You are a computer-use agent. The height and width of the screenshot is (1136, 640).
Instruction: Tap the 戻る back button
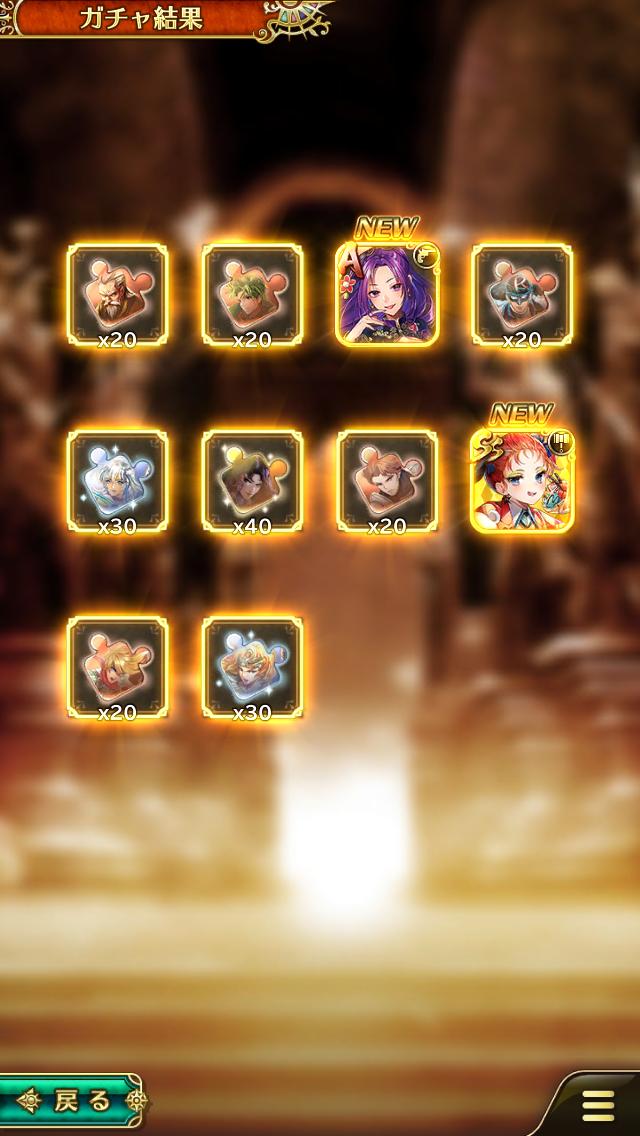pos(72,1102)
